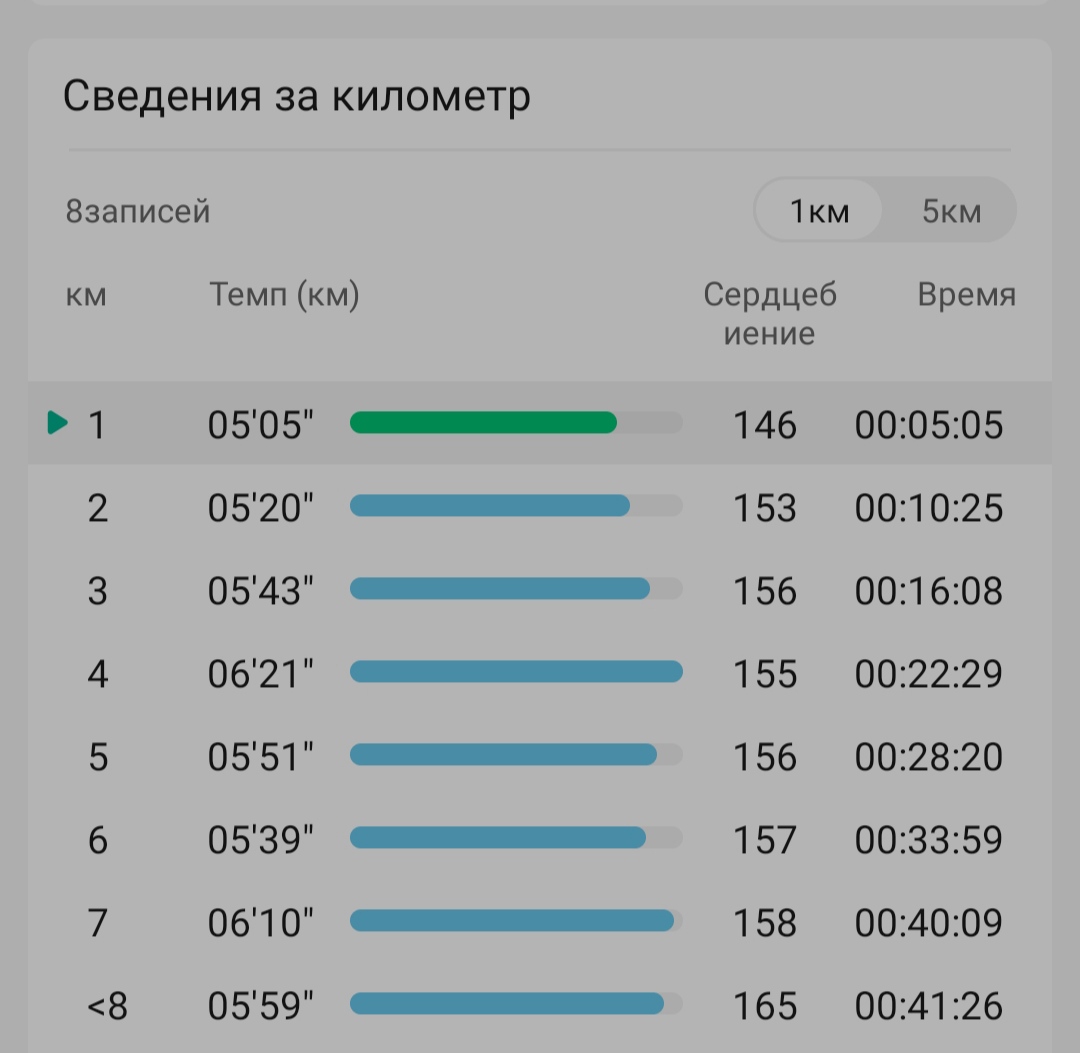Select the kilometer 4 row with 06'21" pace
The width and height of the screenshot is (1080, 1053).
[539, 673]
